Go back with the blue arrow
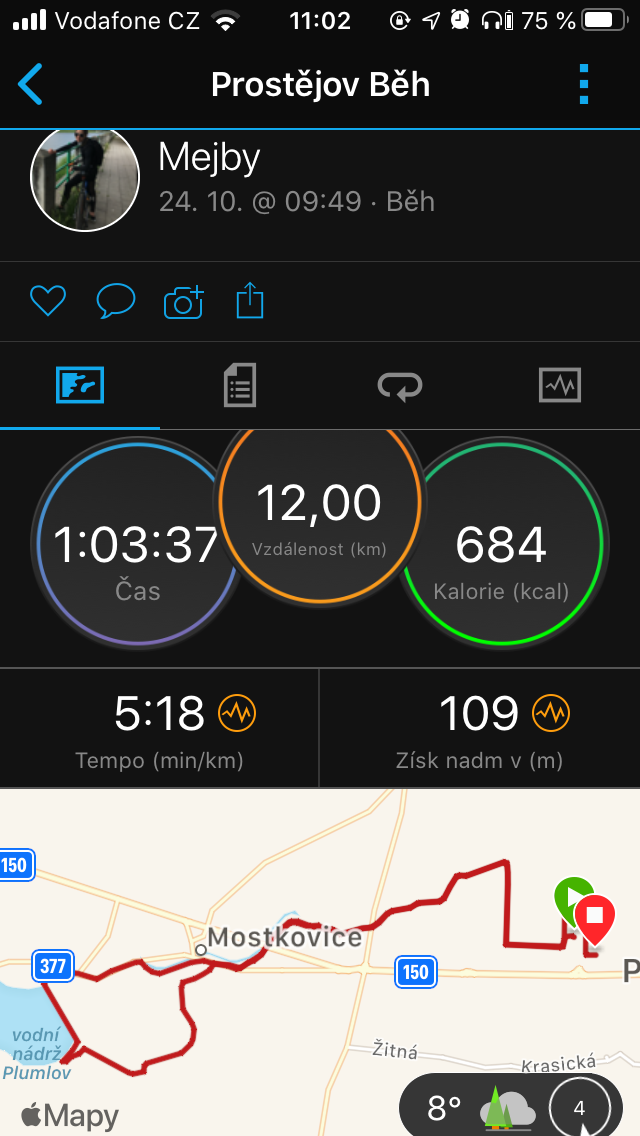The width and height of the screenshot is (640, 1136). pyautogui.click(x=30, y=84)
